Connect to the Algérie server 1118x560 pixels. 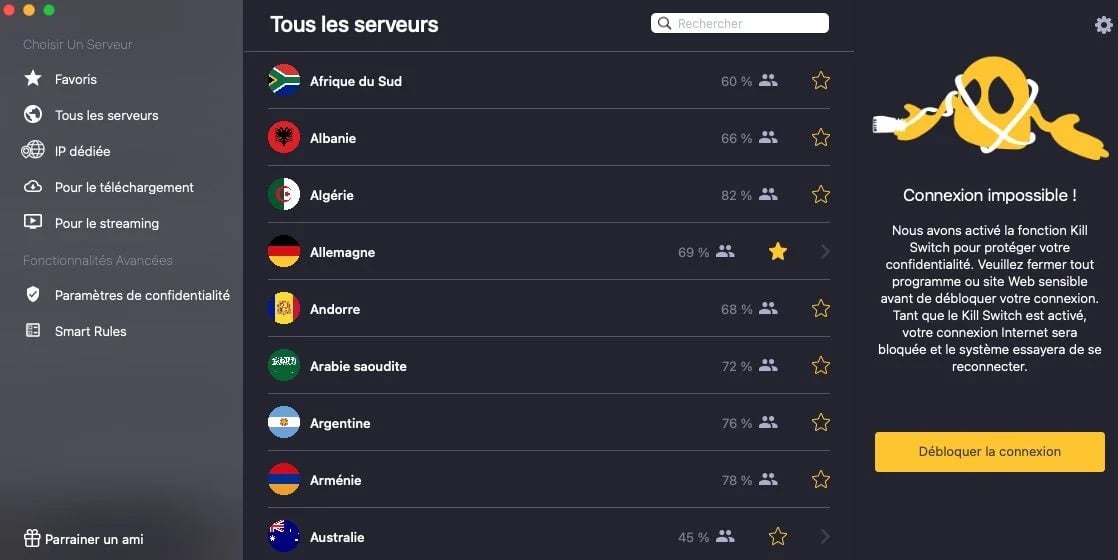point(332,195)
